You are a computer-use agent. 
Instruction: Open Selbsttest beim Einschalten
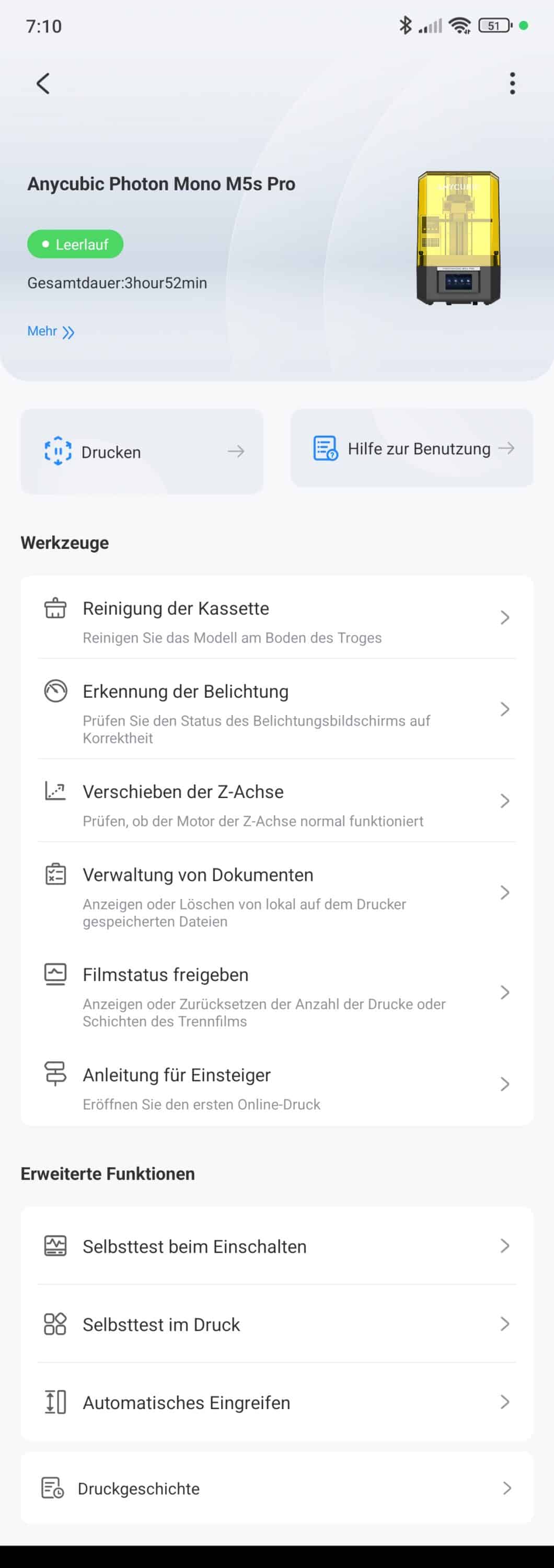tap(276, 1246)
